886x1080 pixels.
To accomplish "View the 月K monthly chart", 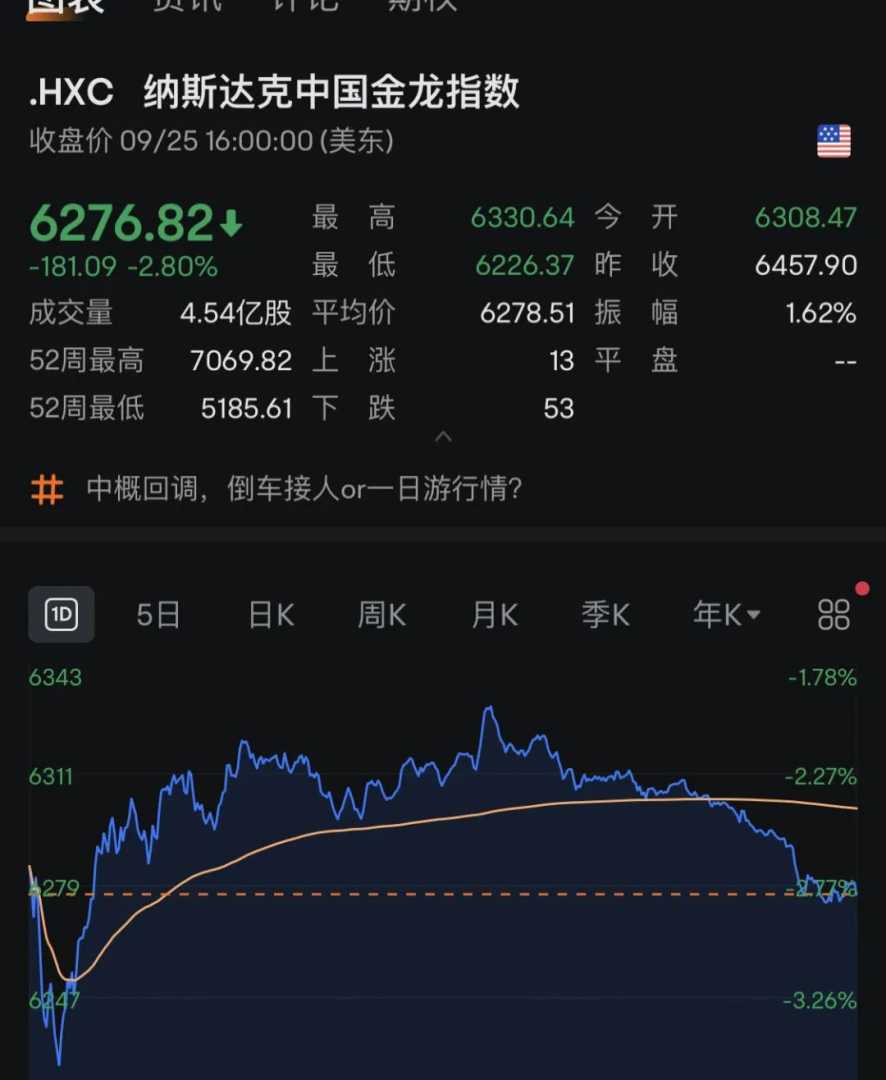I will 495,614.
